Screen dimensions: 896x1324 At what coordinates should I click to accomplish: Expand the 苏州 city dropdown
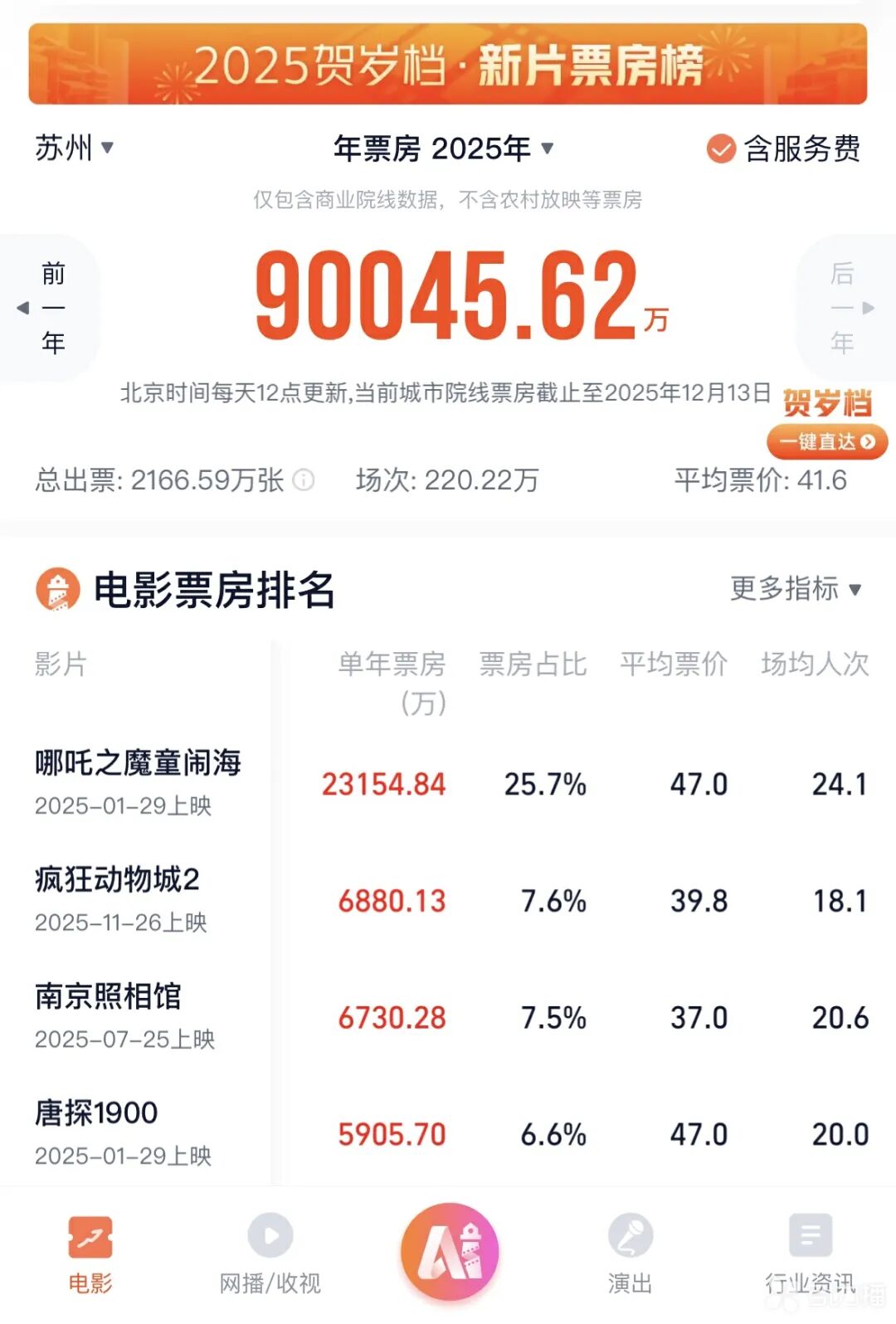73,148
